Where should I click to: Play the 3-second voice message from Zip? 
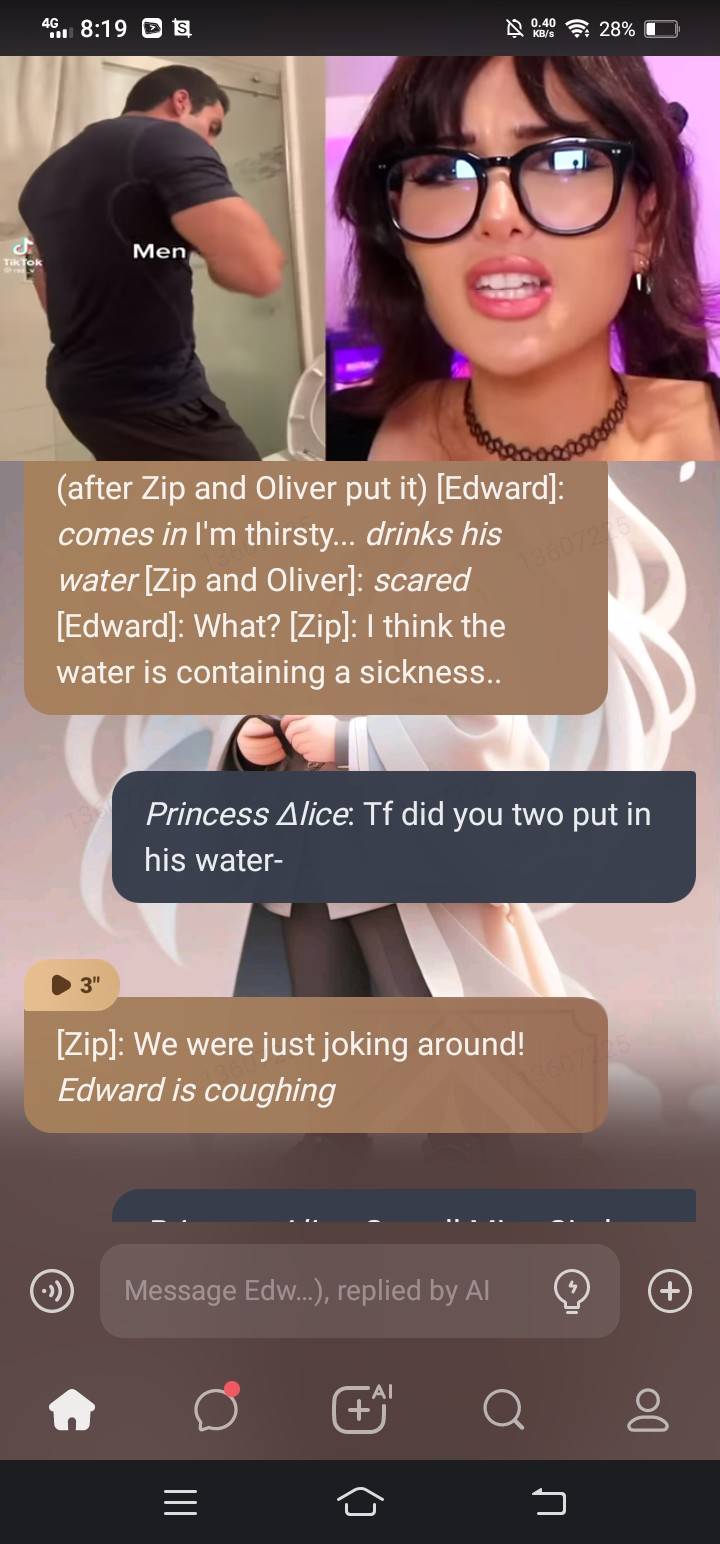(x=72, y=985)
